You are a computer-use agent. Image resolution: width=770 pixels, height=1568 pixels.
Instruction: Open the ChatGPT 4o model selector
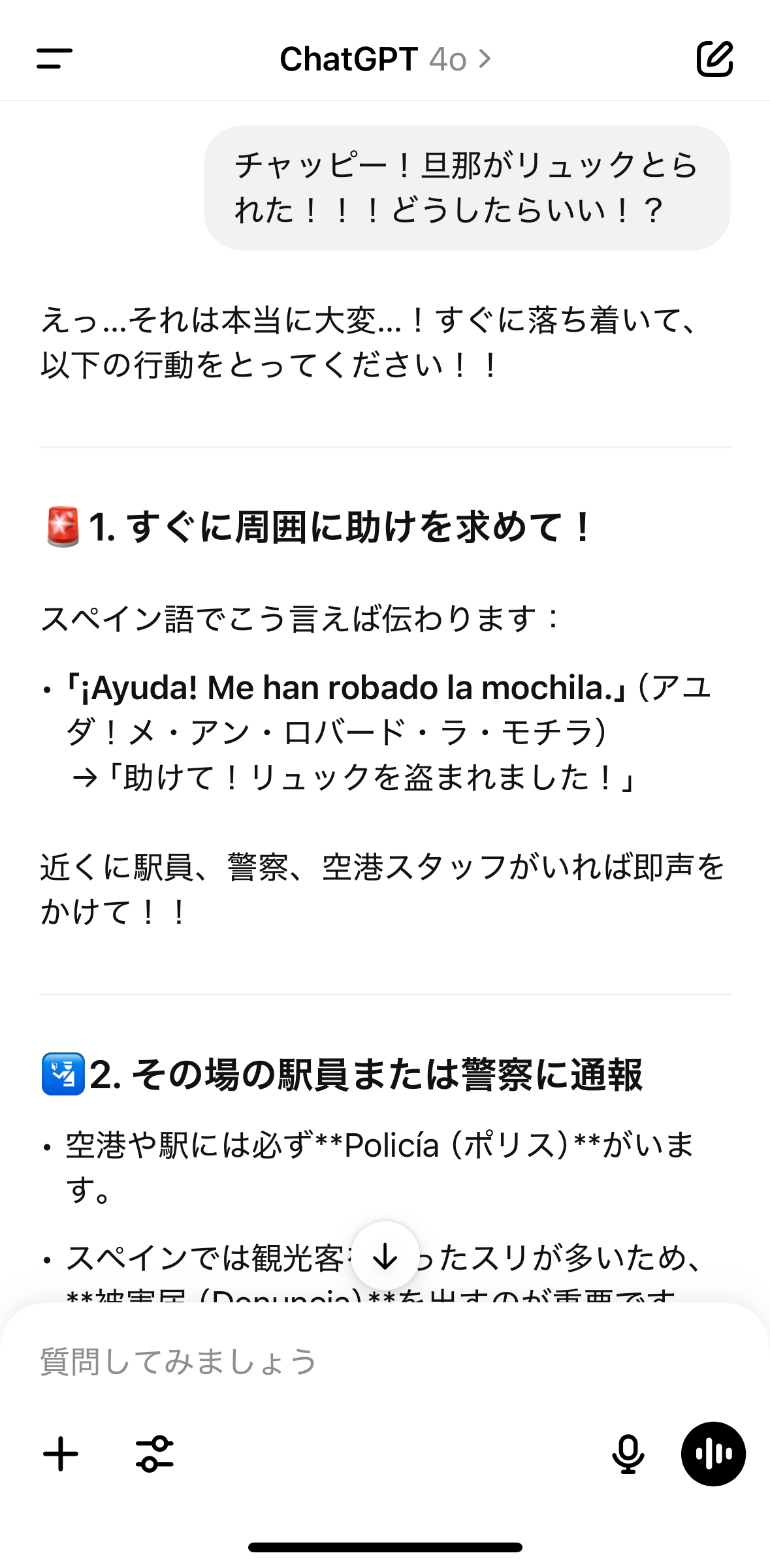pos(385,59)
